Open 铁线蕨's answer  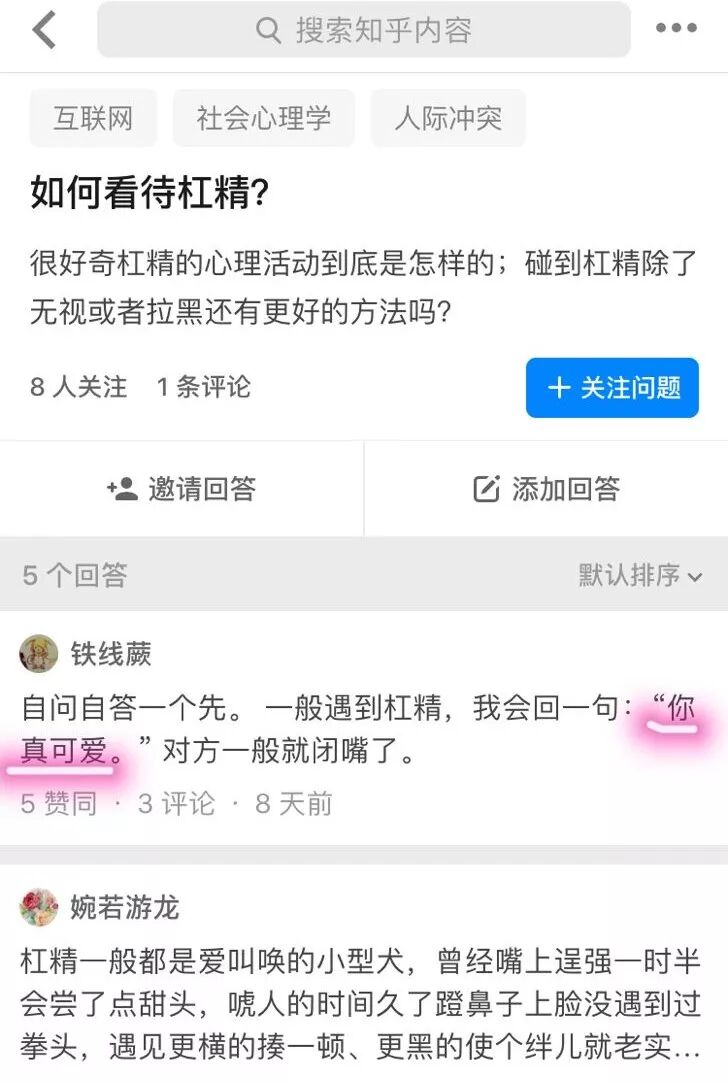click(360, 730)
